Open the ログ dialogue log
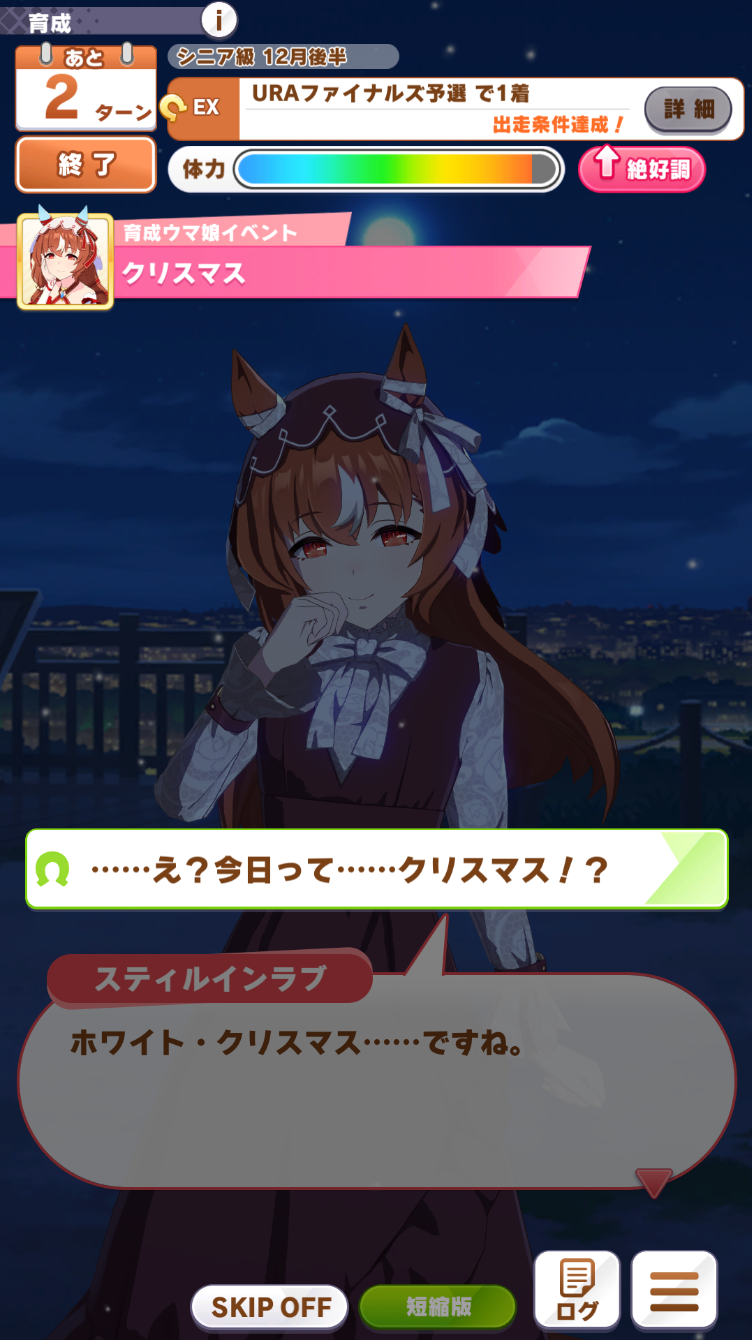This screenshot has height=1340, width=752. tap(577, 1291)
